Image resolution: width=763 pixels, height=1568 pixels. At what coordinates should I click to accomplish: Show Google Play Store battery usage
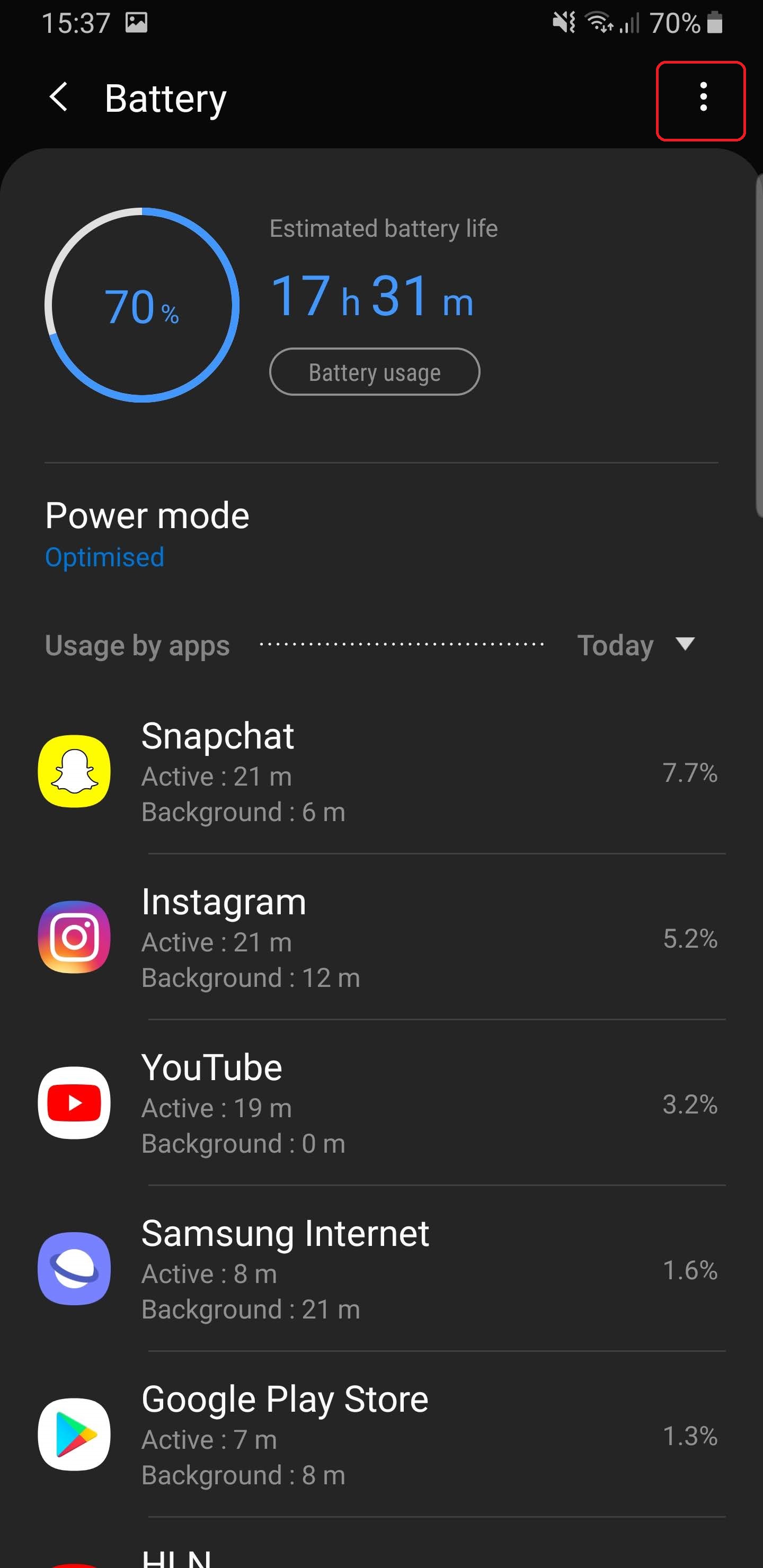[x=381, y=1435]
